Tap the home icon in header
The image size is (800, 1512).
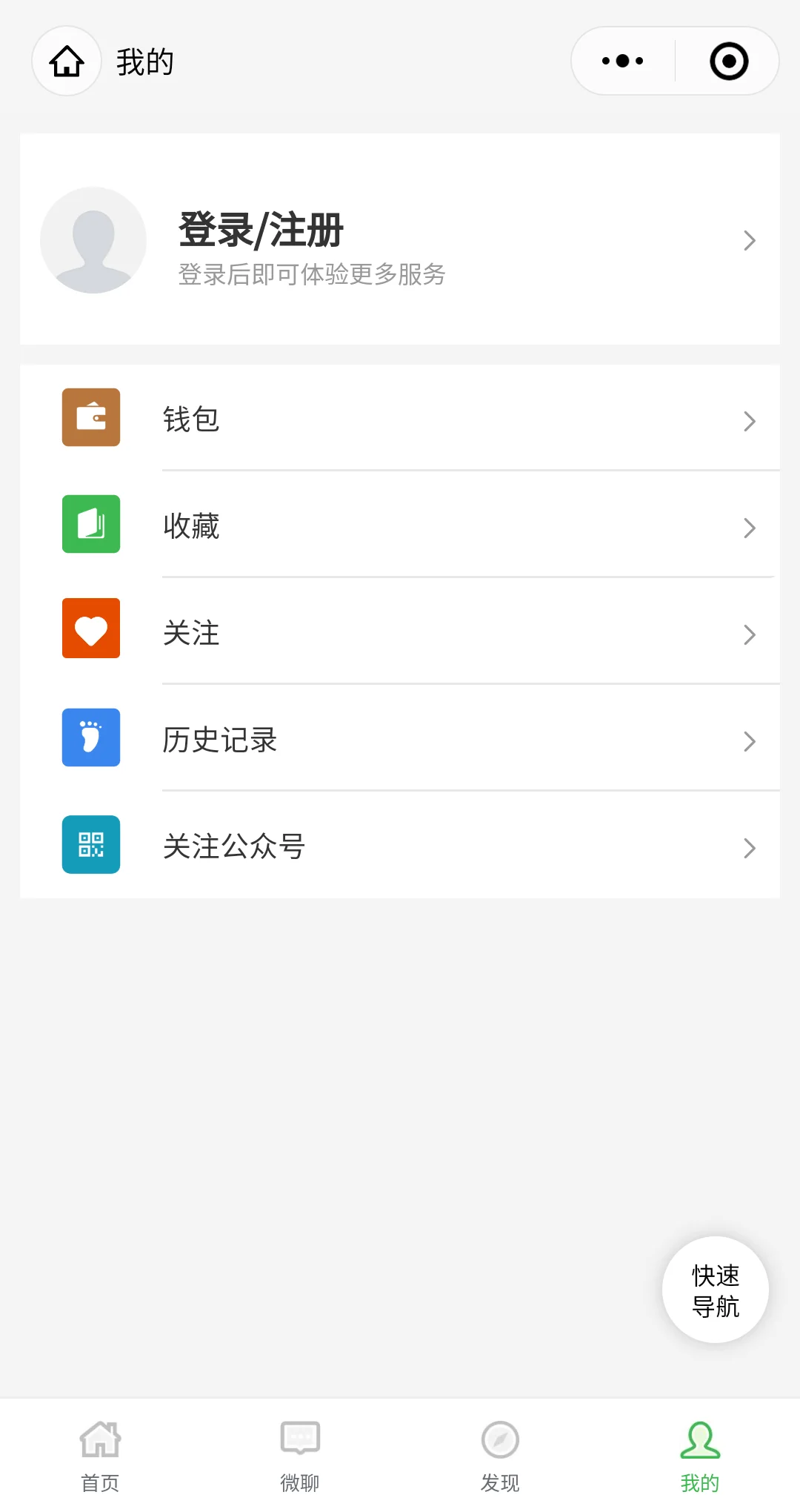click(x=67, y=62)
